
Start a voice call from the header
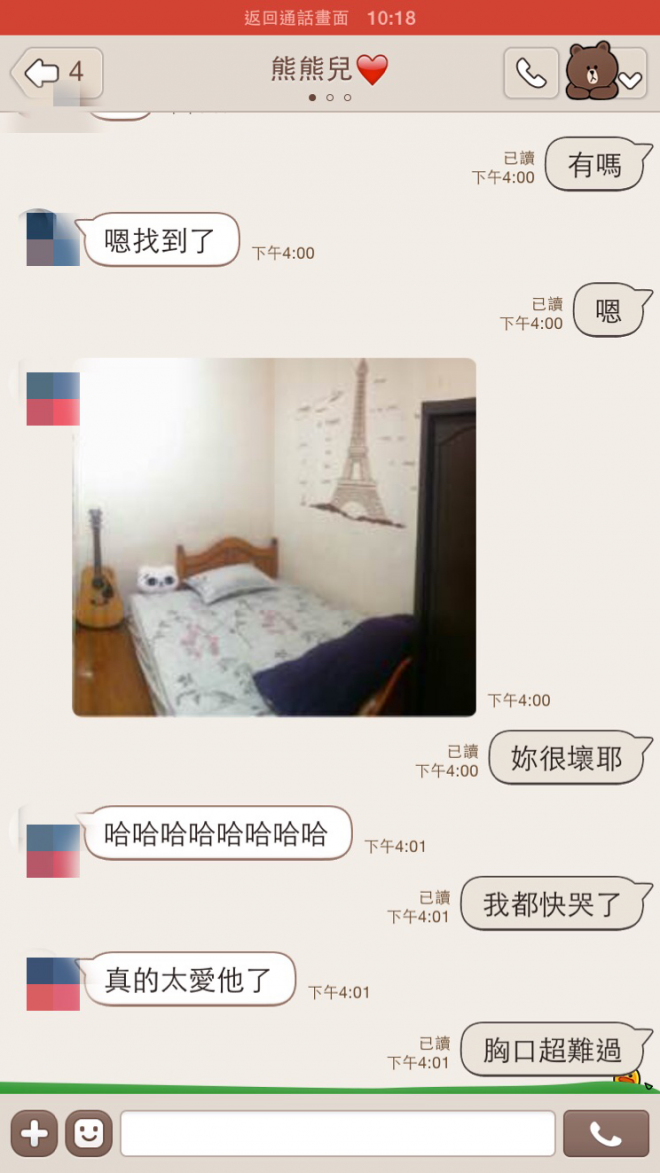click(x=530, y=73)
